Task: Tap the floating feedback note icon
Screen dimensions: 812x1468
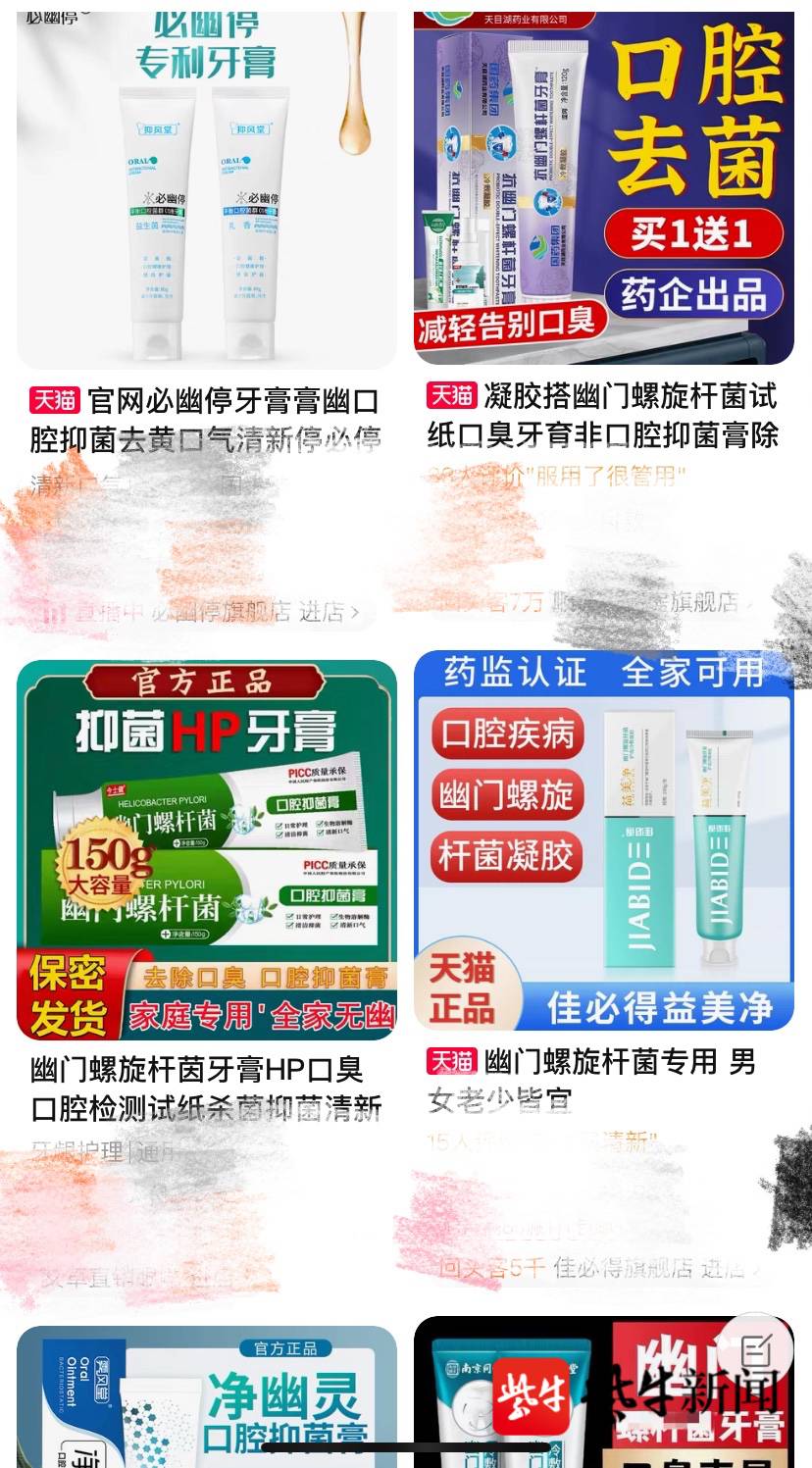Action: click(757, 1351)
